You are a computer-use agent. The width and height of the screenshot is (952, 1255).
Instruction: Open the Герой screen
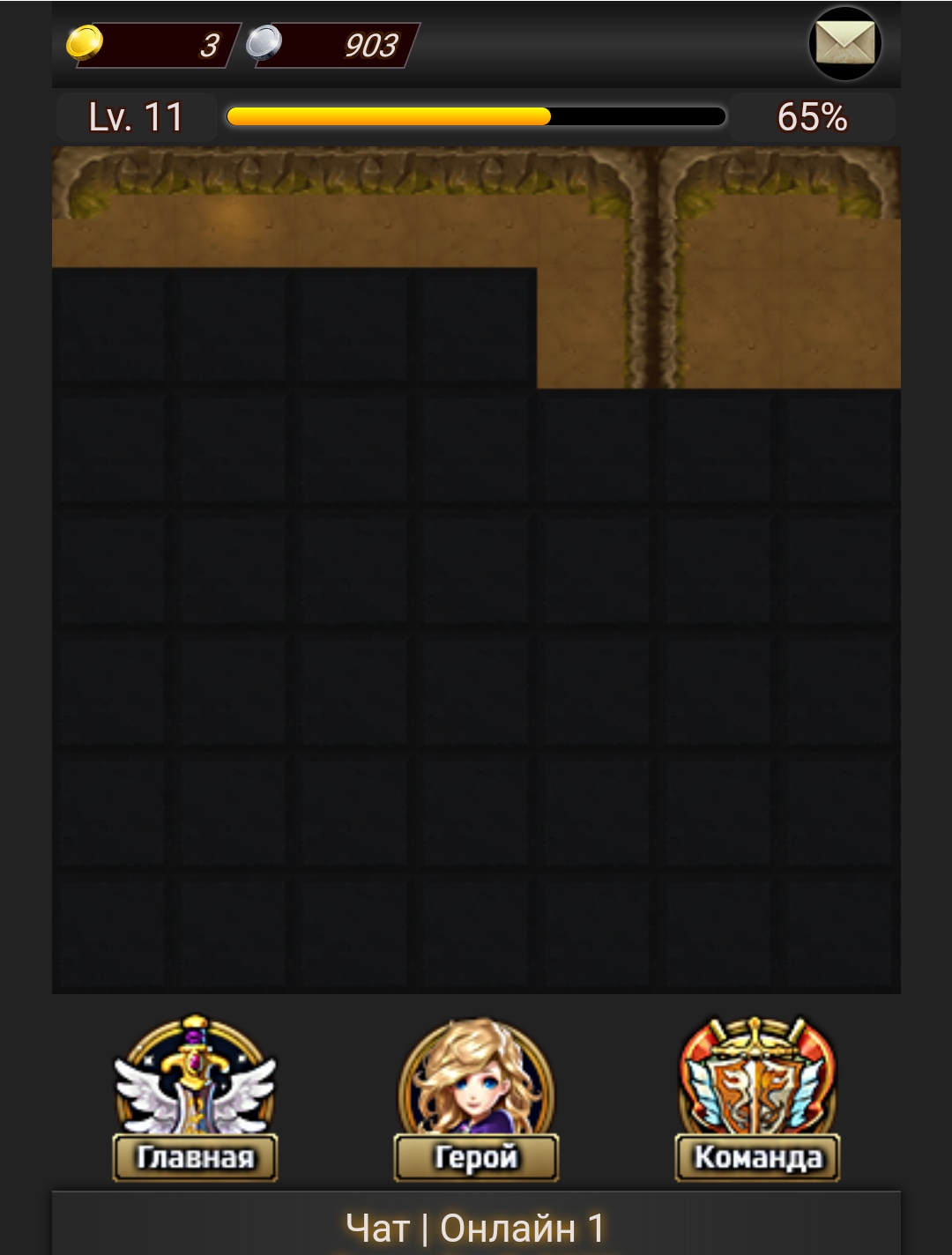(x=476, y=1098)
